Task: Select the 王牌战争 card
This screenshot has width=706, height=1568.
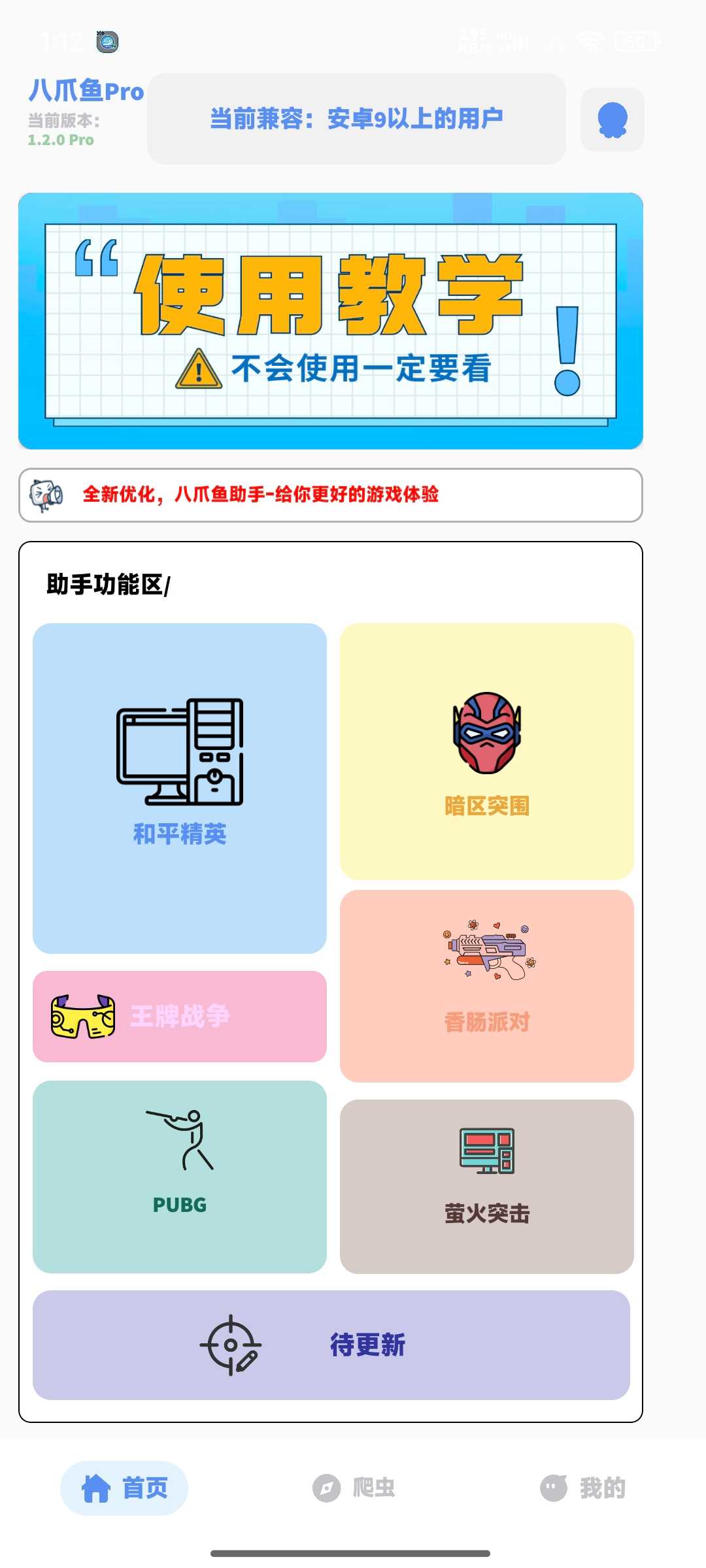Action: pos(180,1016)
